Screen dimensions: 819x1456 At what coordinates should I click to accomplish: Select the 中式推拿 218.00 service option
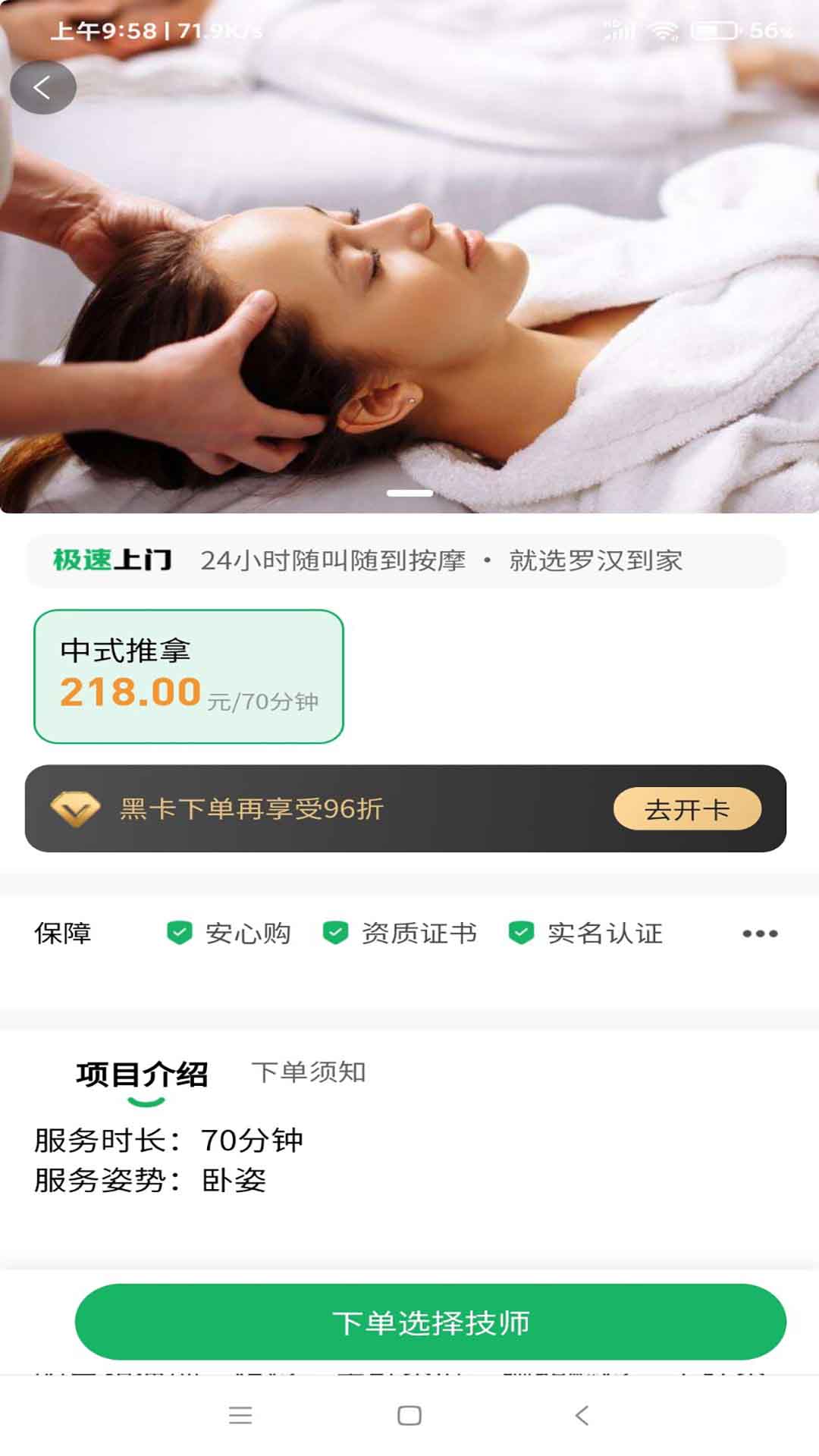pos(189,676)
